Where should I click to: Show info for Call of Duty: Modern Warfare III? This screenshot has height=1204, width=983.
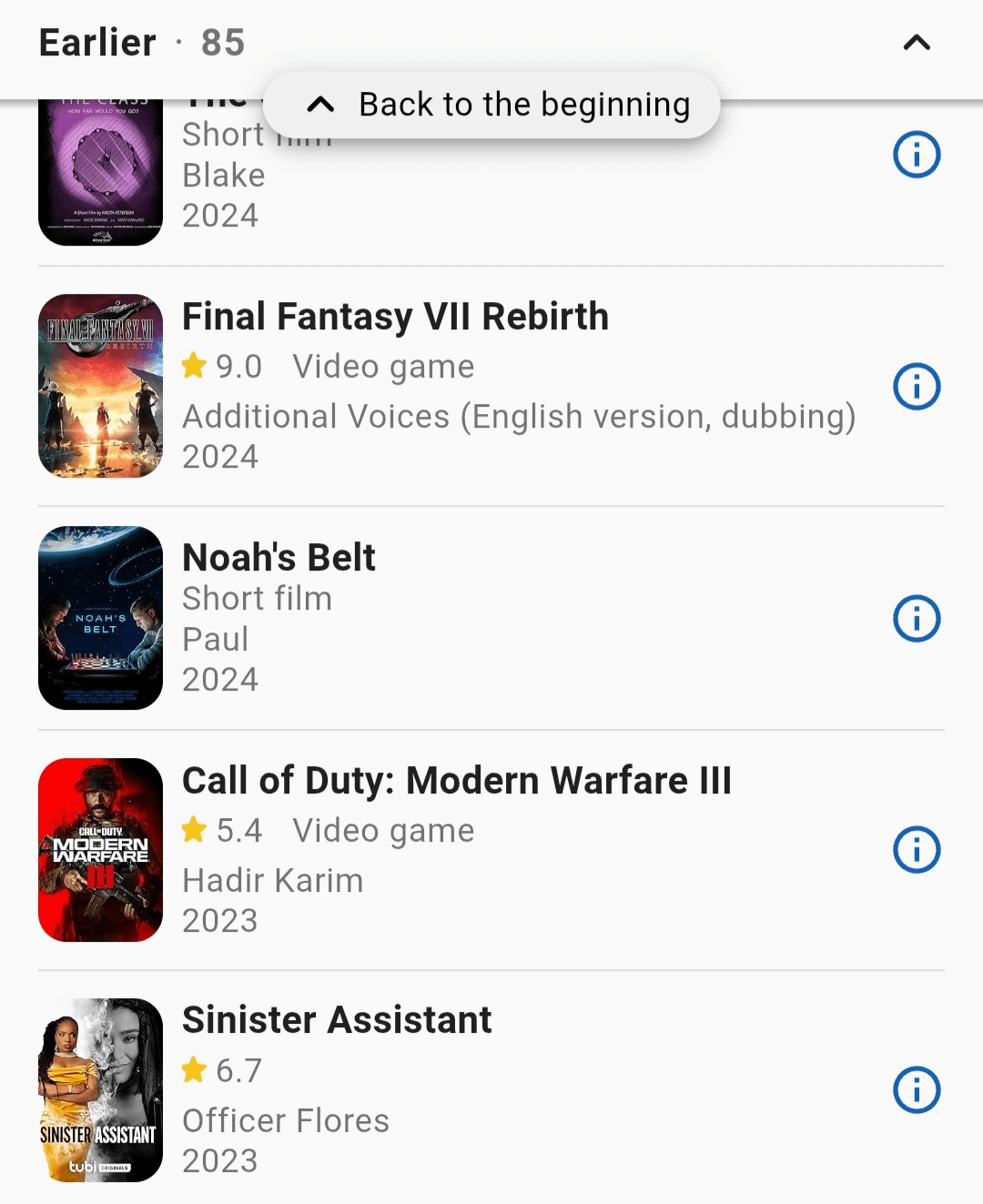[916, 850]
